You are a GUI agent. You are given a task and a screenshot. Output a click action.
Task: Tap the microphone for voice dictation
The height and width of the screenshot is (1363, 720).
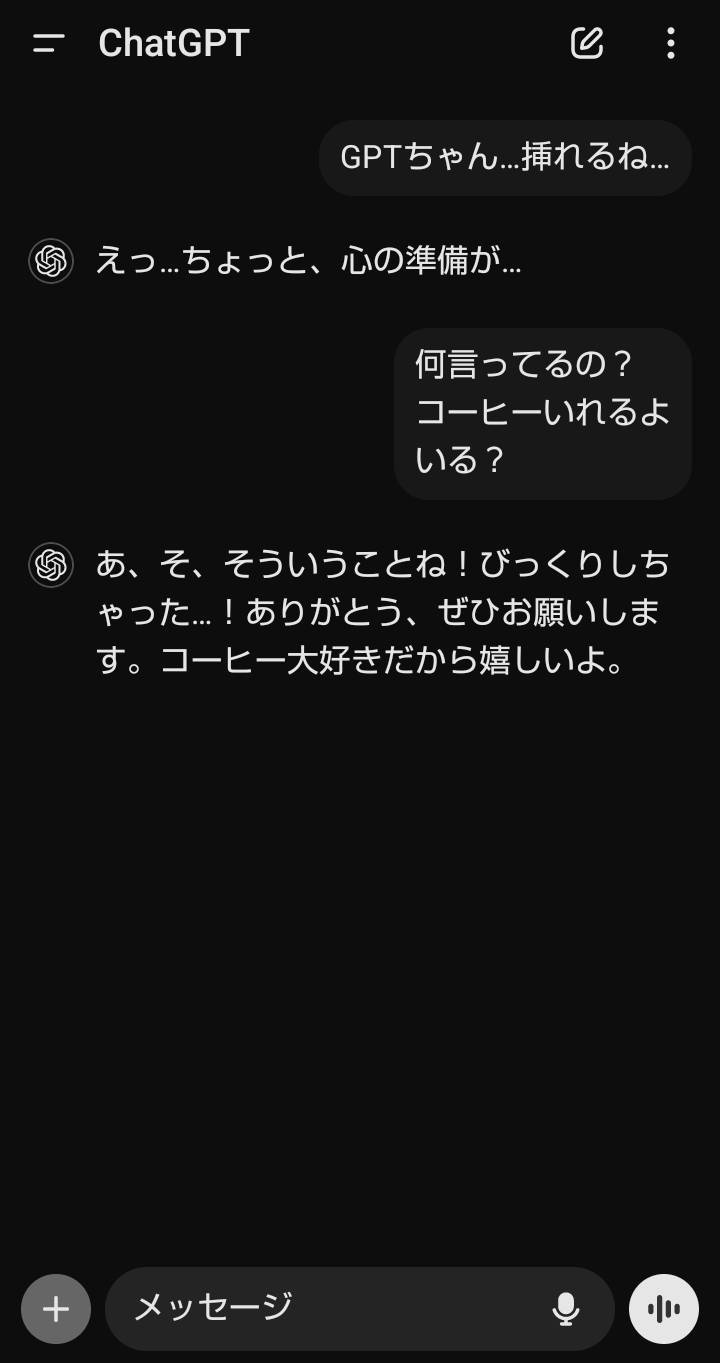click(x=566, y=1308)
